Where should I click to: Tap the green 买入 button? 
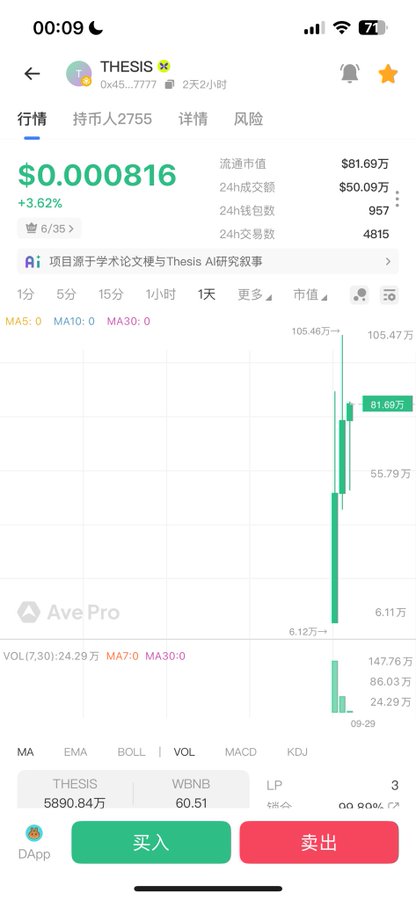click(x=151, y=842)
